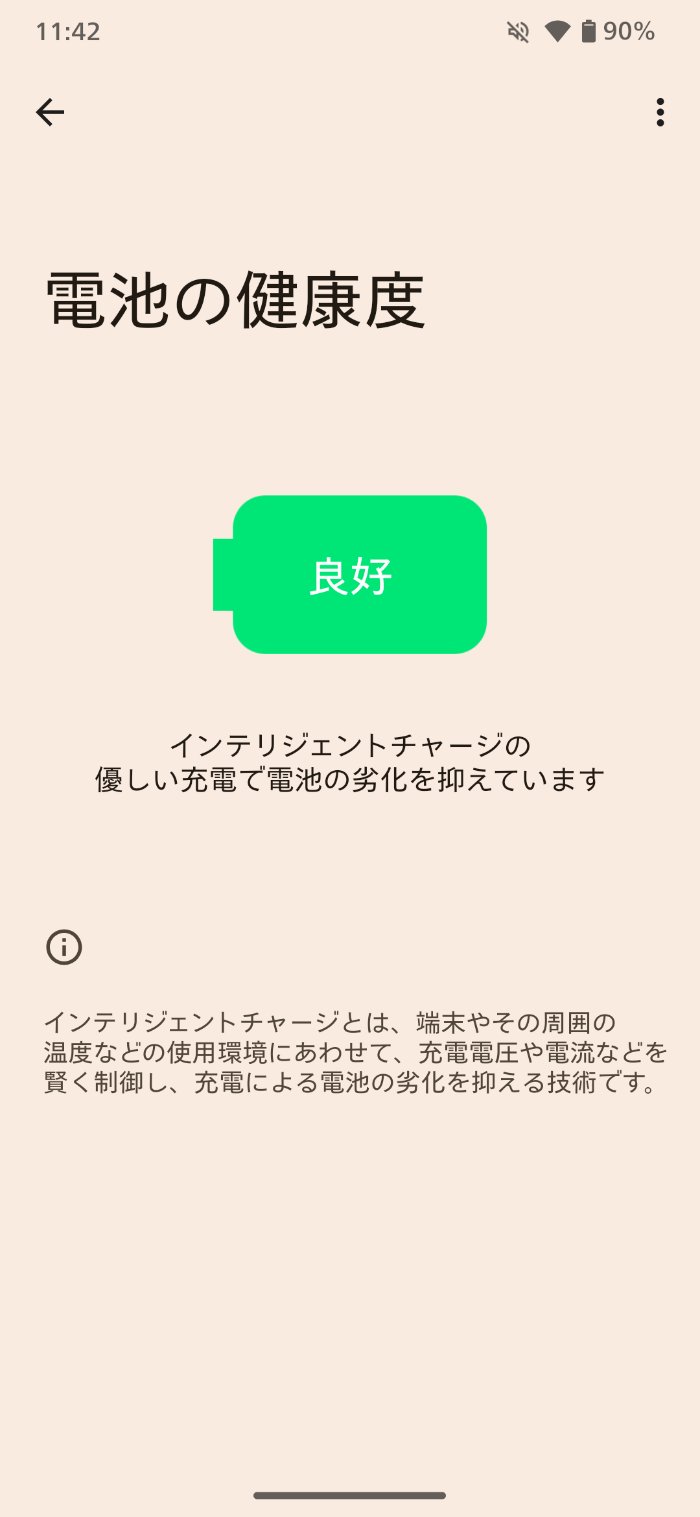The image size is (700, 1517).
Task: Open the three-dot overflow menu
Action: [x=659, y=113]
